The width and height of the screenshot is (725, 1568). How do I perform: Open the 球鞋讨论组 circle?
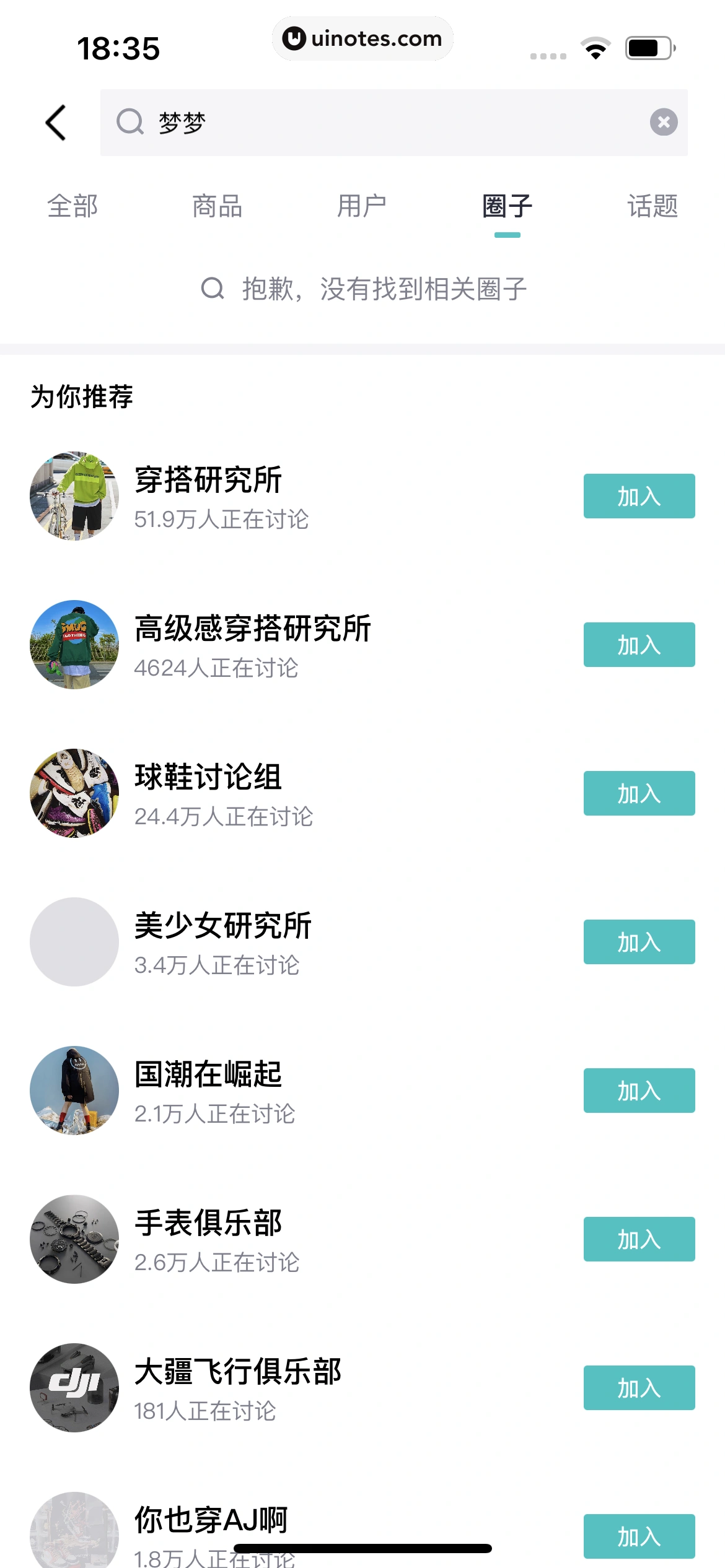tap(208, 778)
